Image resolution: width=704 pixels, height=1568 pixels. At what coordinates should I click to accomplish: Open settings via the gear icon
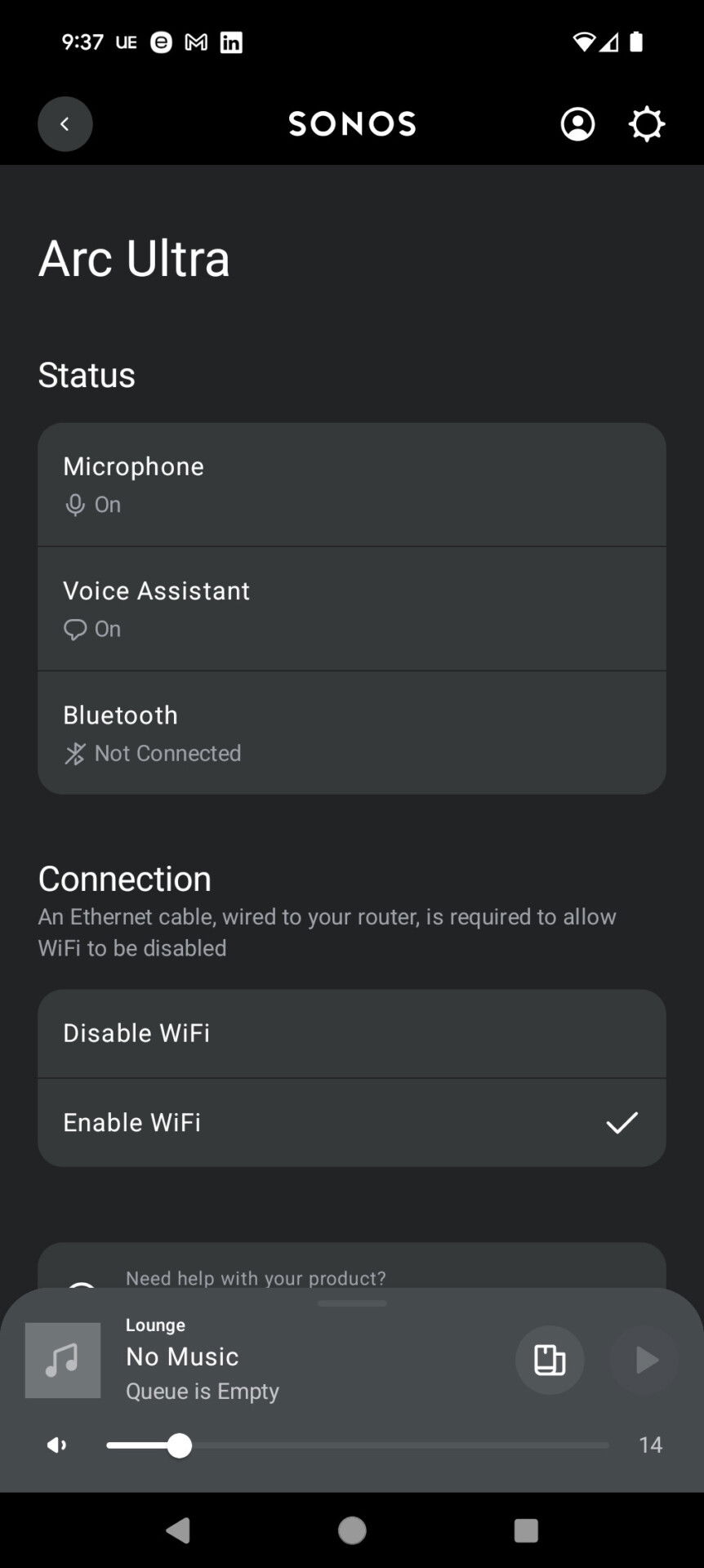647,124
